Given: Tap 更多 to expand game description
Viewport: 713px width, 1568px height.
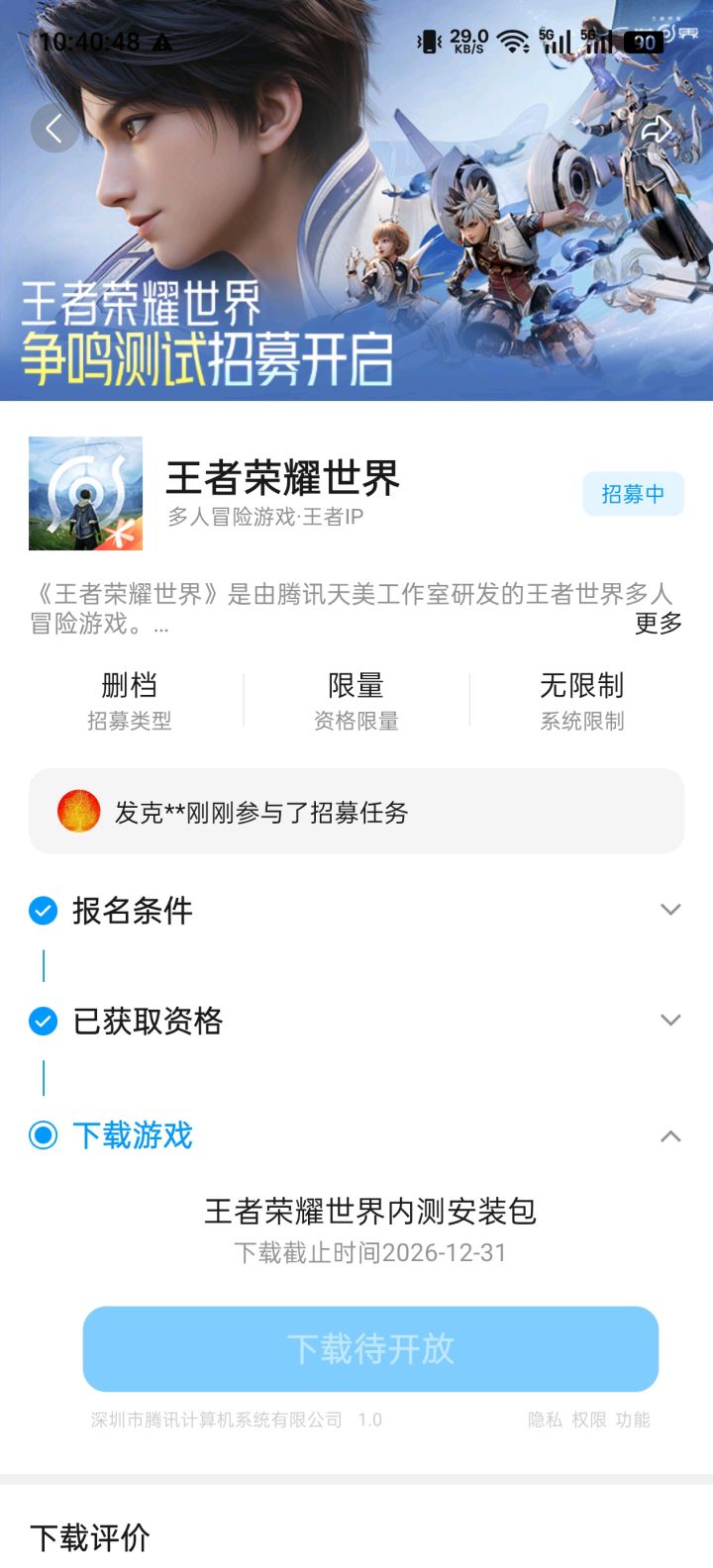Looking at the screenshot, I should (x=659, y=623).
